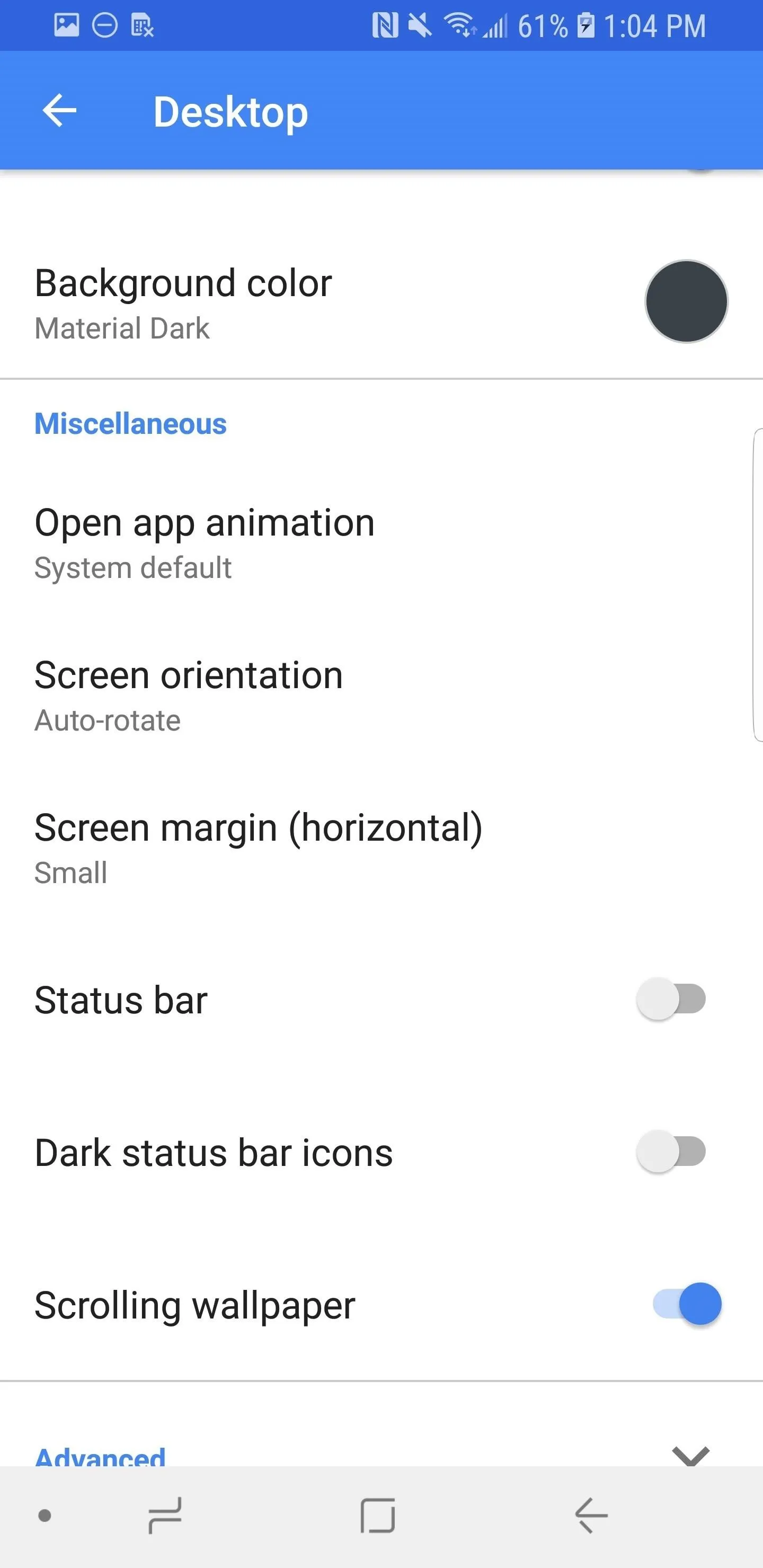The image size is (763, 1568).
Task: Enable the Status bar switch
Action: [x=671, y=999]
